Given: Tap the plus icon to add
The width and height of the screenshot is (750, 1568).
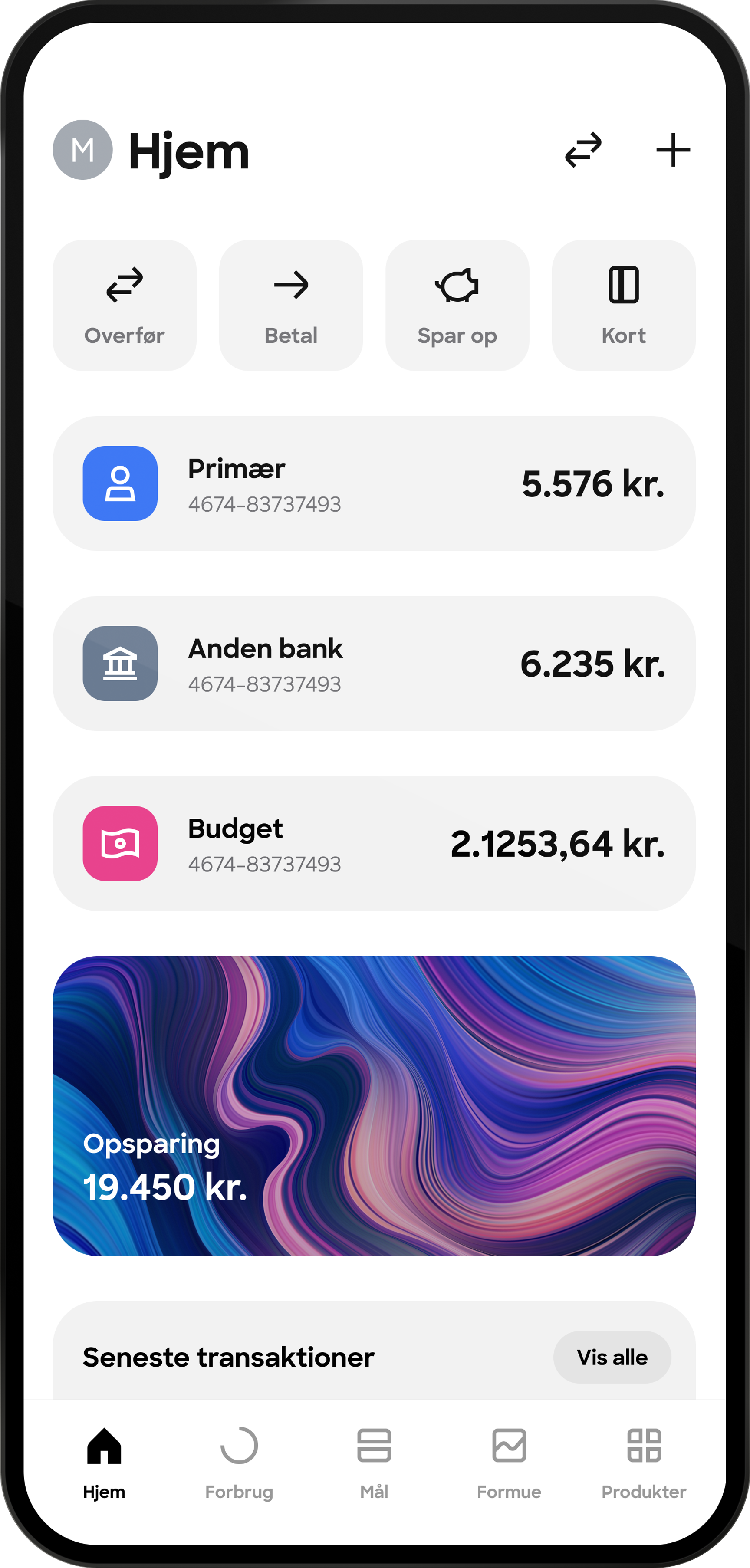Looking at the screenshot, I should pyautogui.click(x=673, y=150).
